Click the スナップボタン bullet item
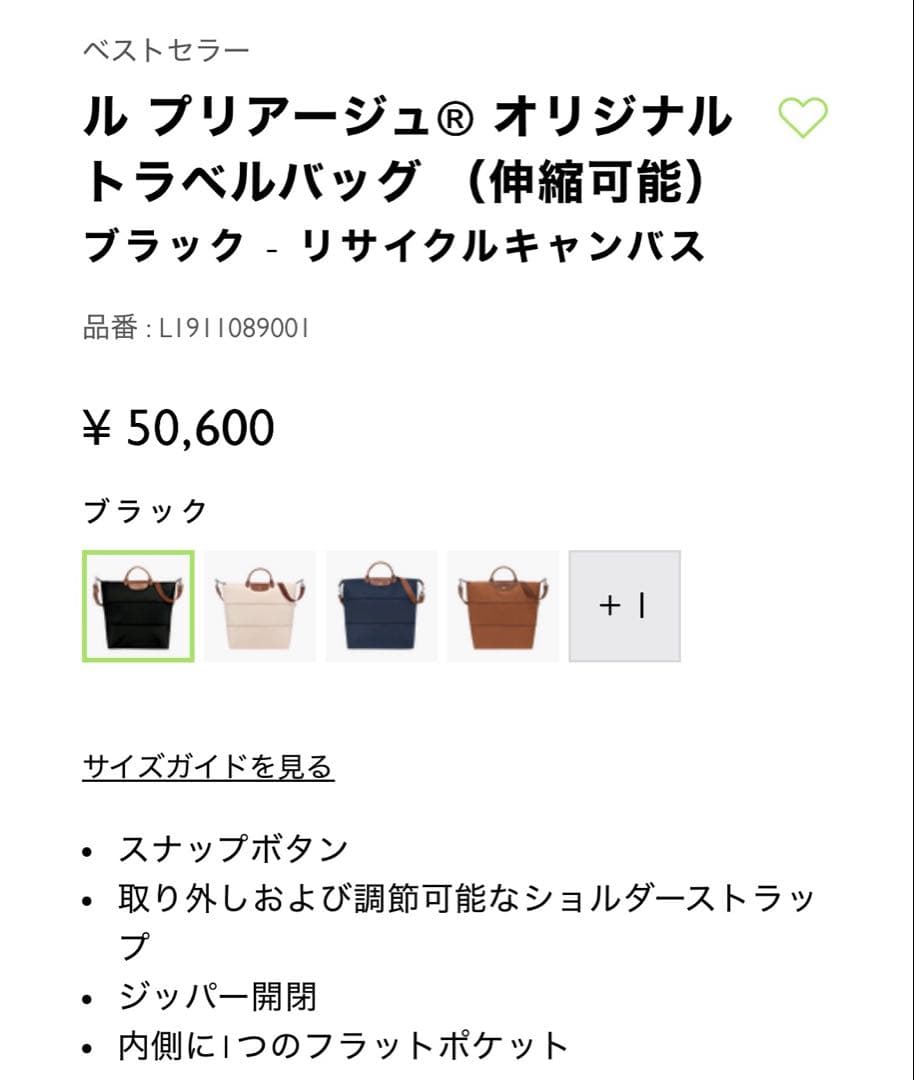914x1080 pixels. click(x=233, y=847)
